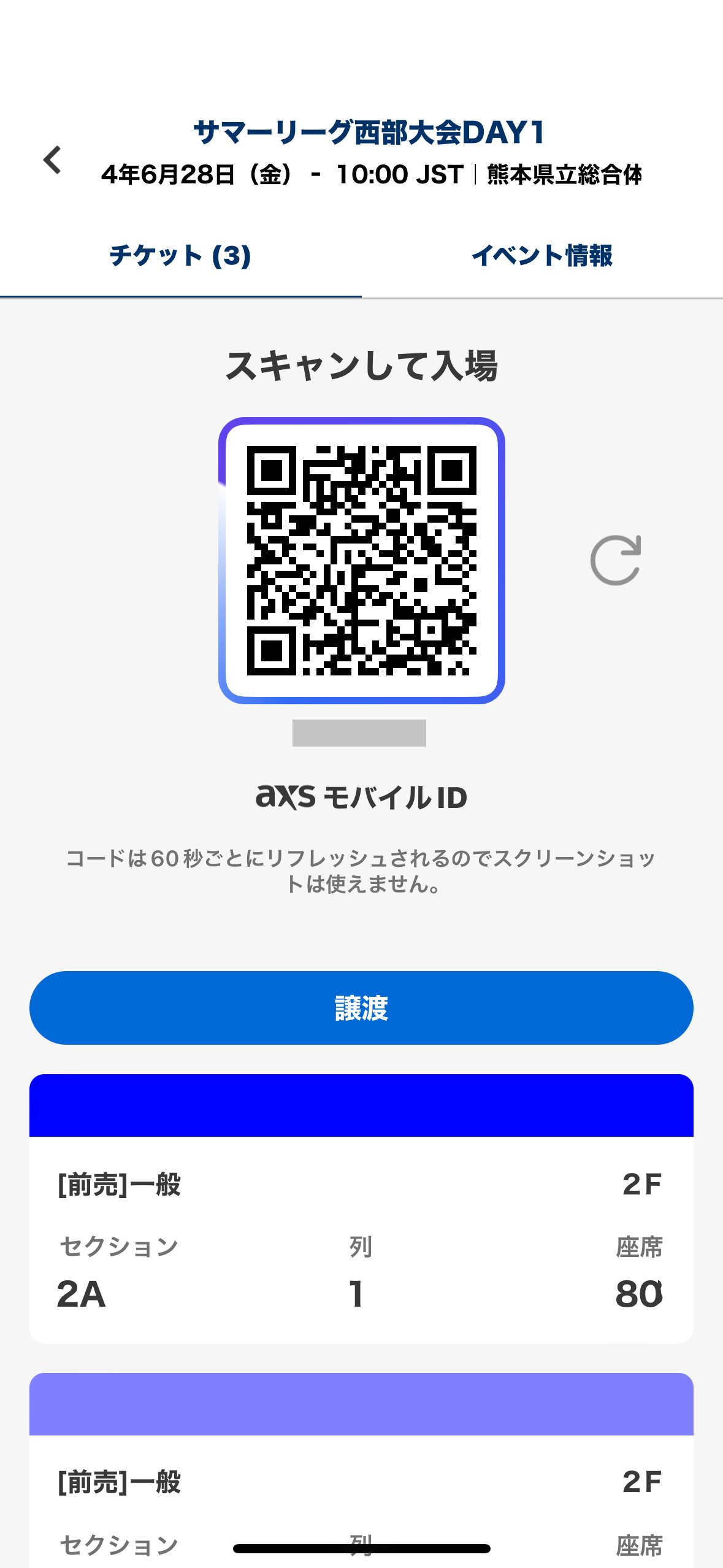The width and height of the screenshot is (723, 1568).
Task: Open the ticket card for seat 80
Action: (x=361, y=1209)
